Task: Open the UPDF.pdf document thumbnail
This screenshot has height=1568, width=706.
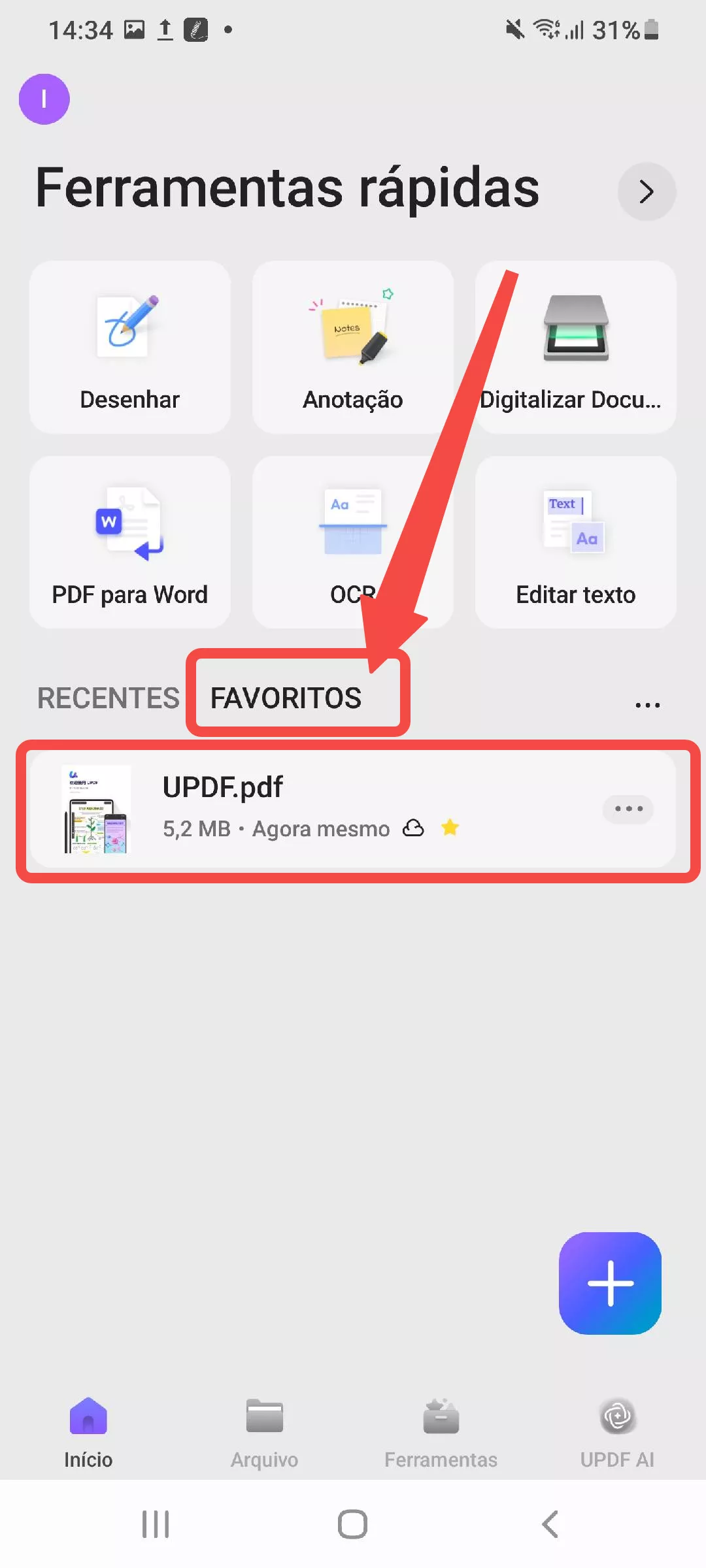Action: point(97,809)
